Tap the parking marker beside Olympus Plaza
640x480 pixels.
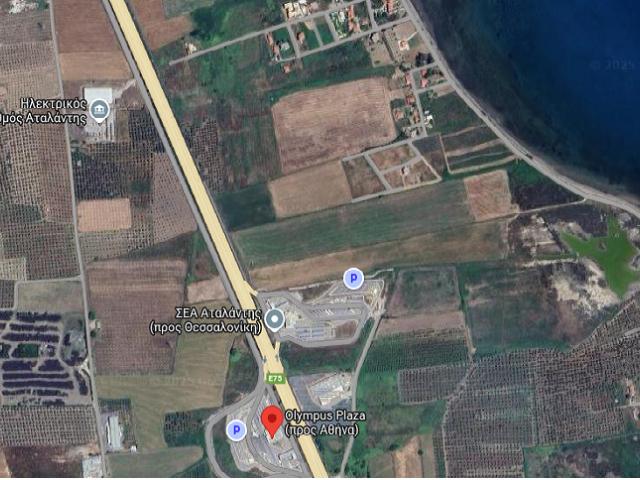(x=237, y=430)
